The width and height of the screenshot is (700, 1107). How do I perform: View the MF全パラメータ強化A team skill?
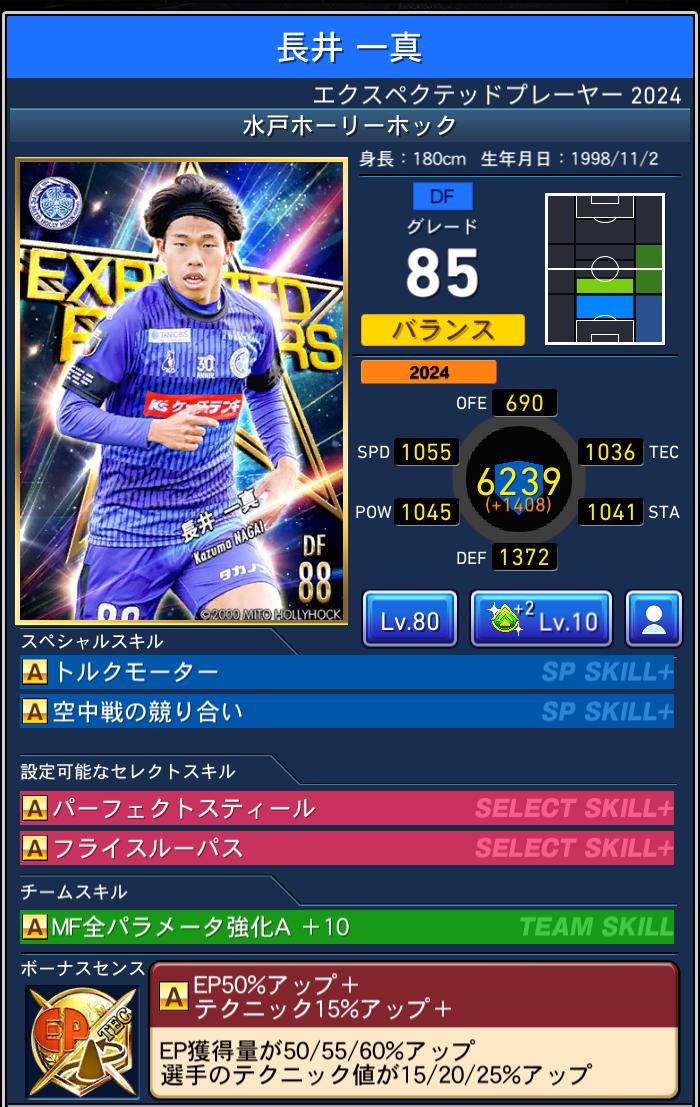(x=346, y=927)
